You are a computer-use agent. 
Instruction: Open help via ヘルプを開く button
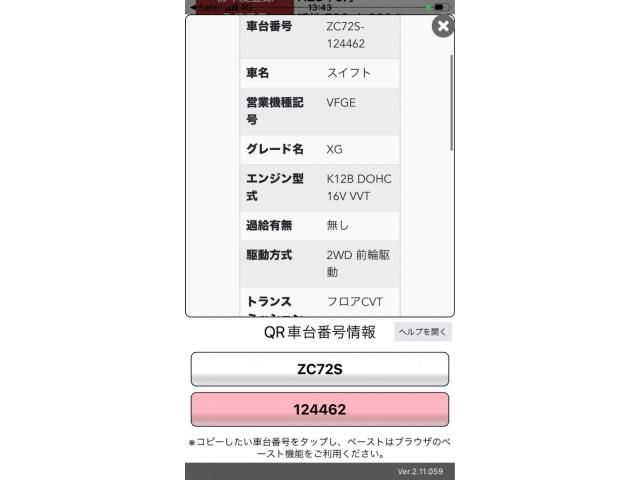pos(423,332)
